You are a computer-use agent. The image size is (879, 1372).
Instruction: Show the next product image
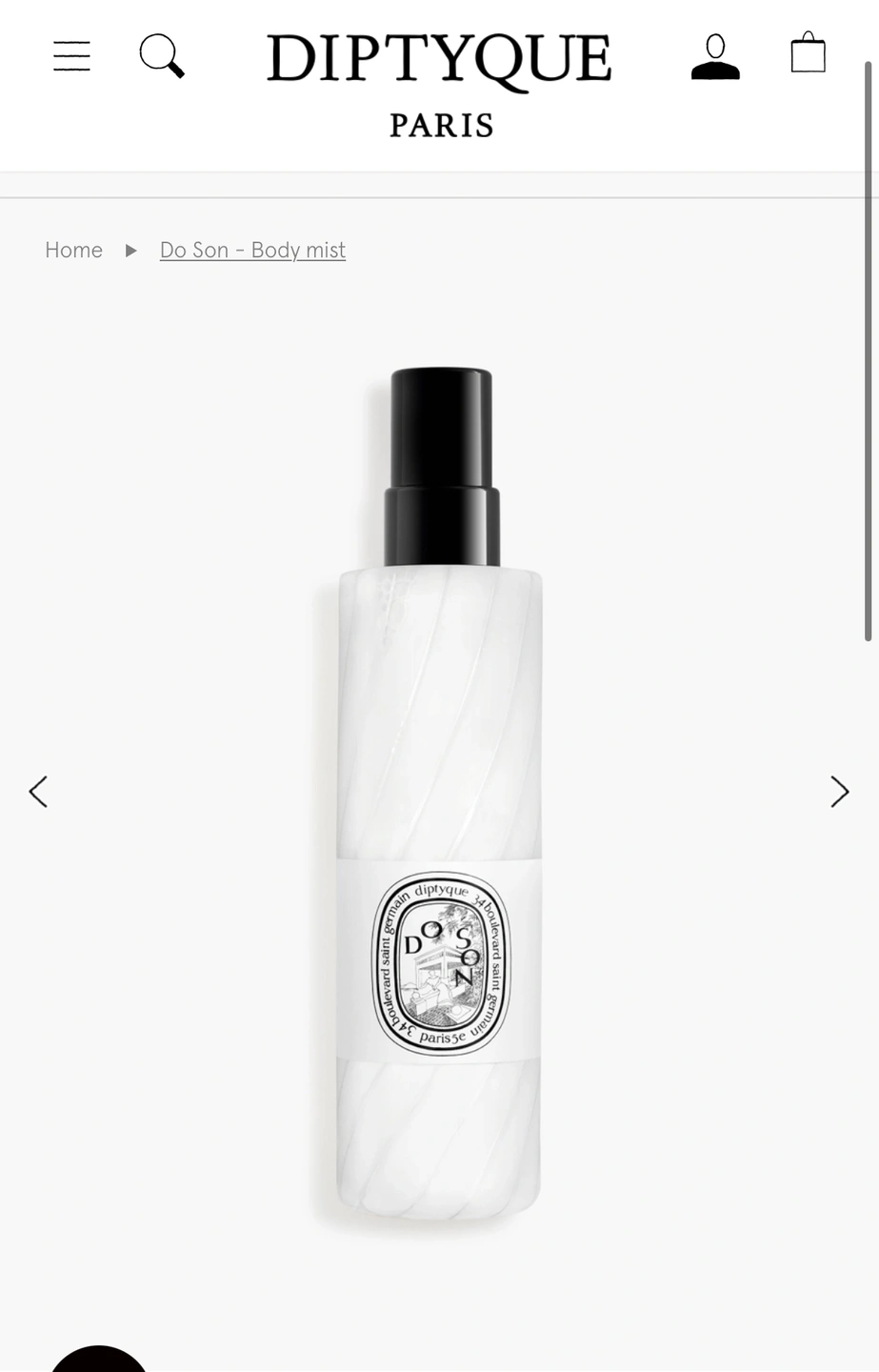pyautogui.click(x=839, y=791)
